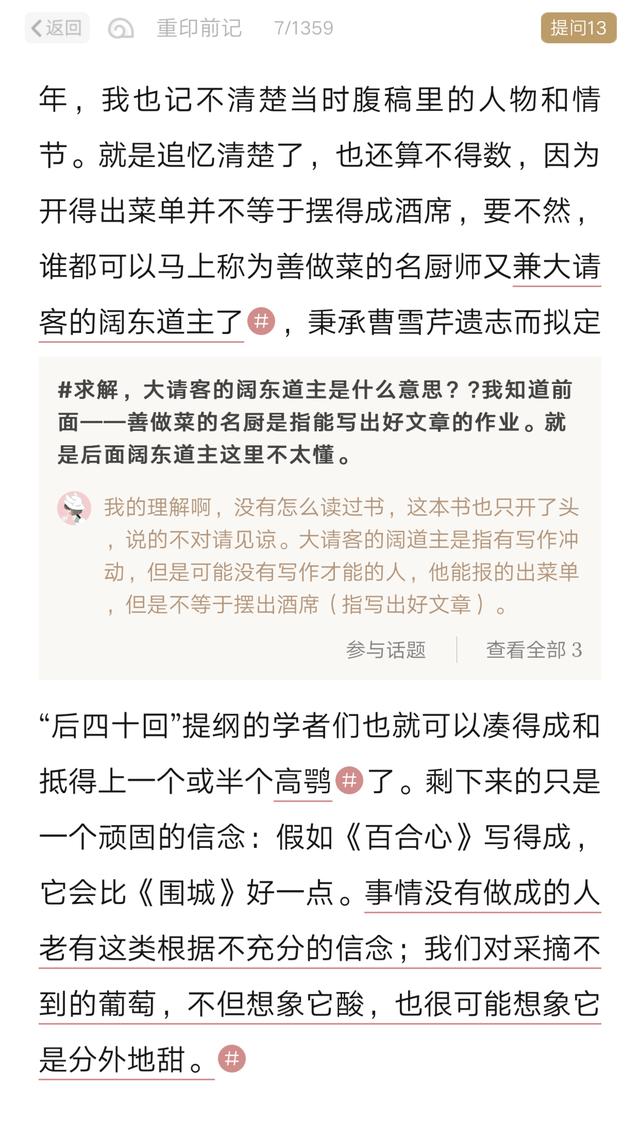This screenshot has height=1138, width=640.
Task: Tap the # marker after 高鹗
Action: point(350,780)
